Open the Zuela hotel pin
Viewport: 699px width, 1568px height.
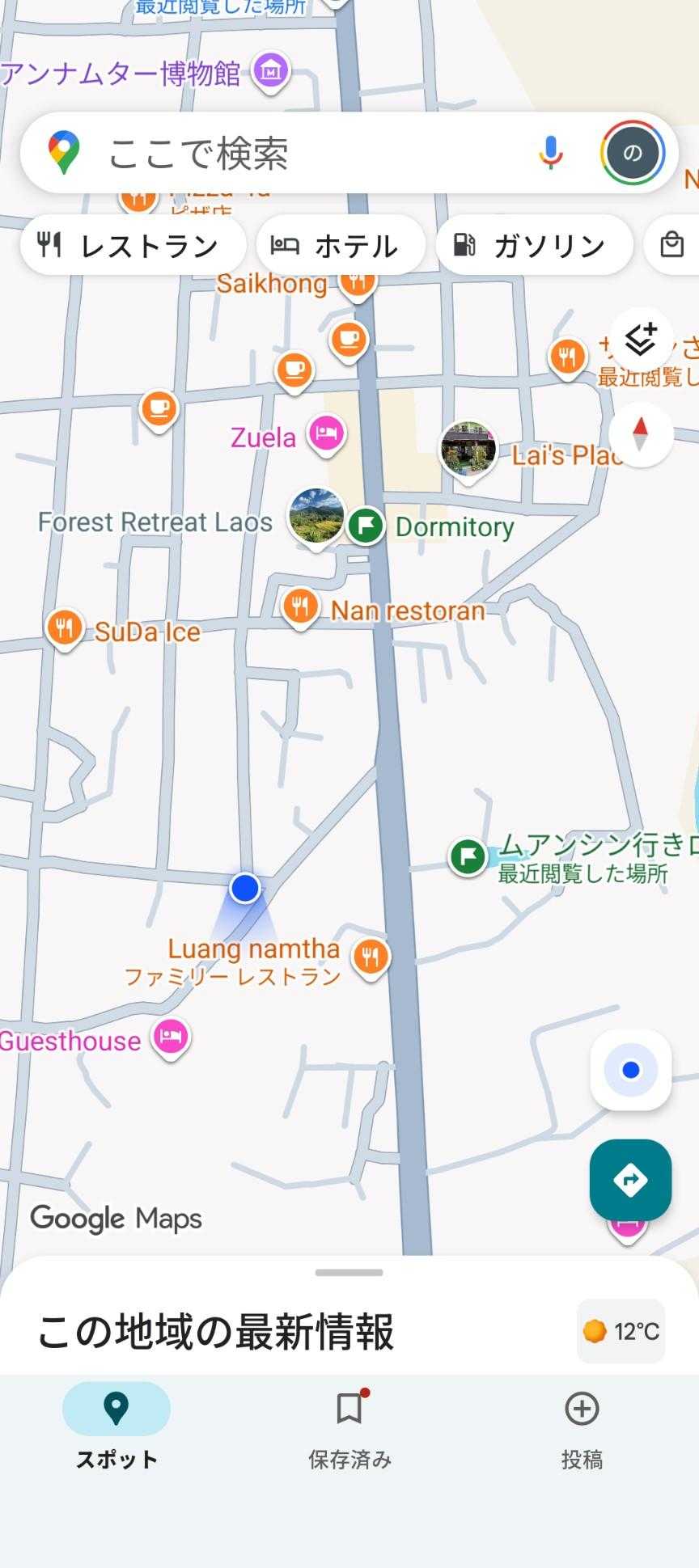click(326, 434)
